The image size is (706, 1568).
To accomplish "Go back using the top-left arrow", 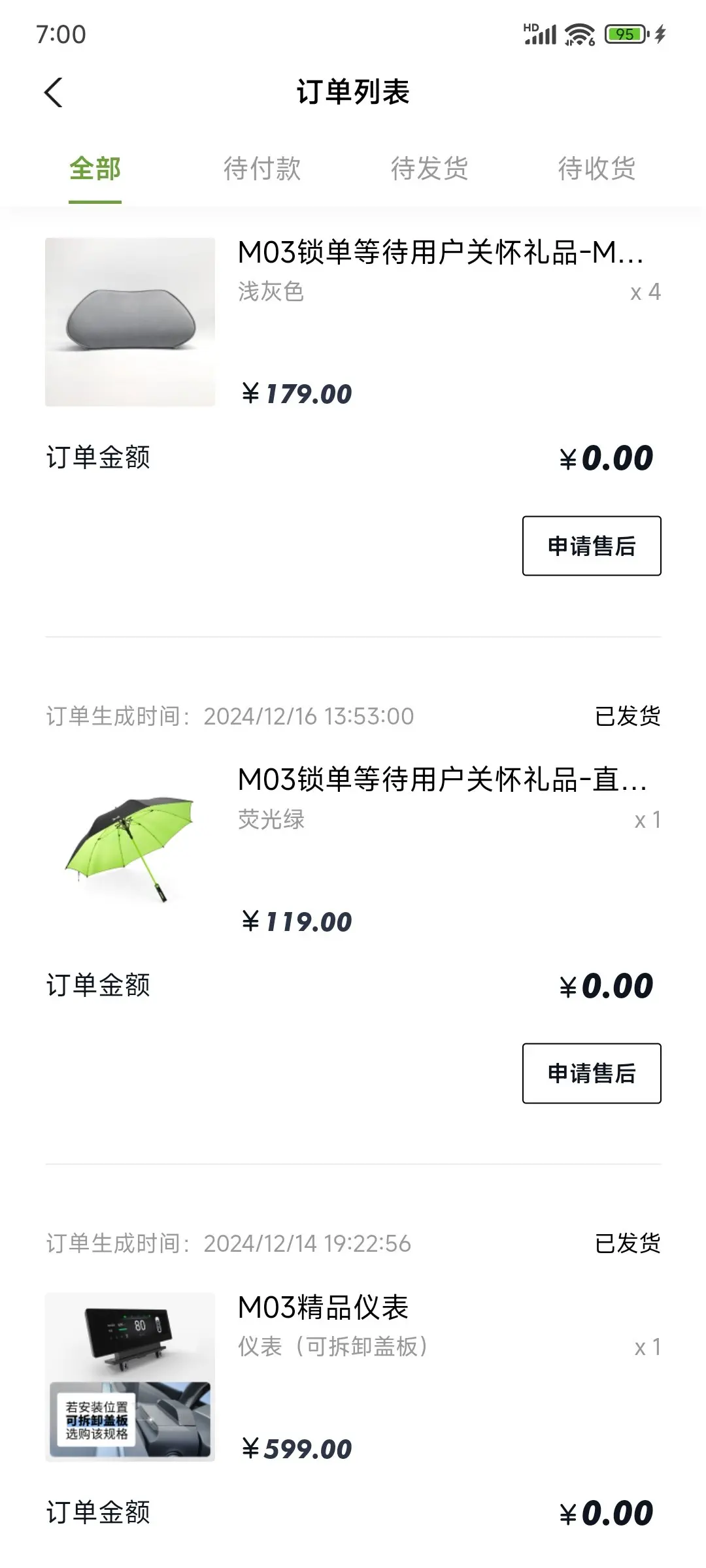I will coord(54,92).
